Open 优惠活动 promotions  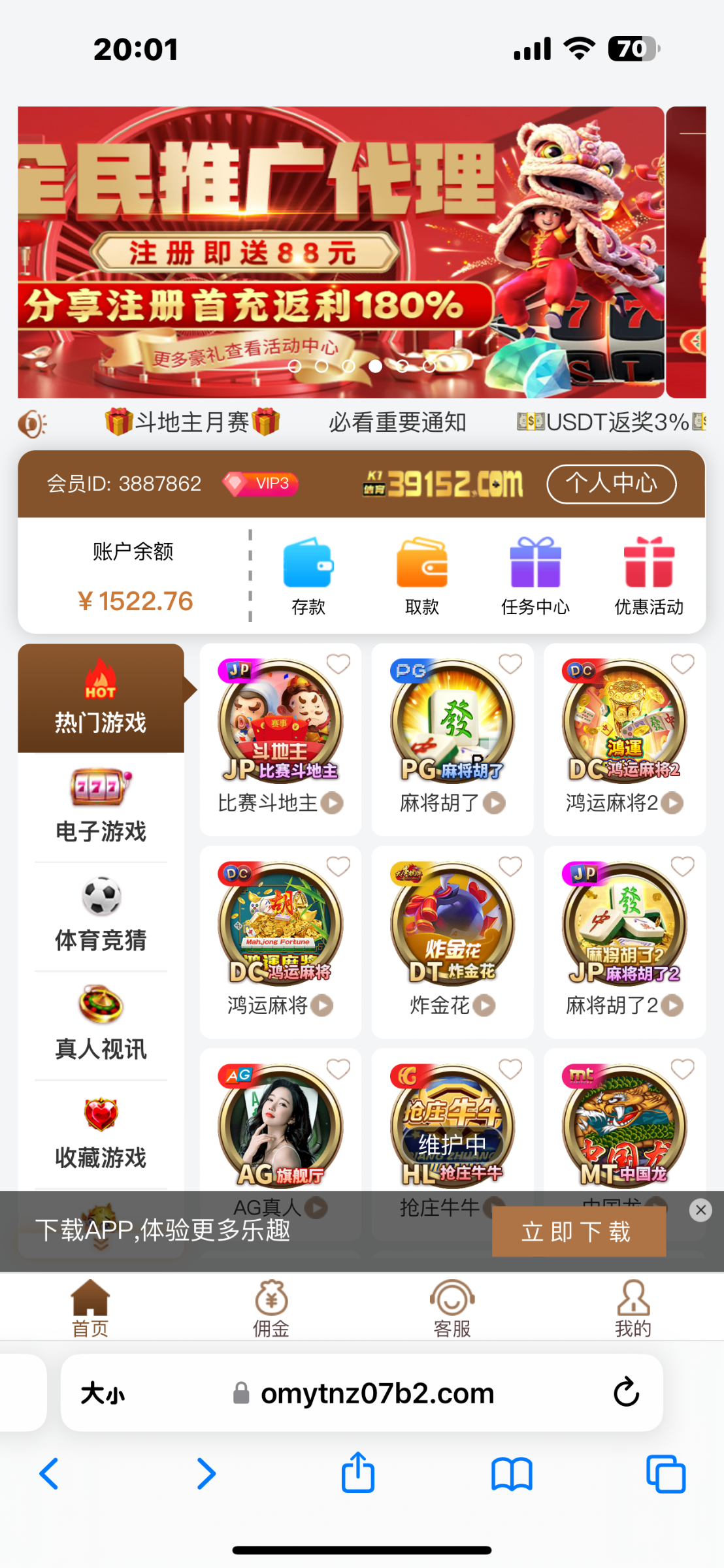click(648, 576)
